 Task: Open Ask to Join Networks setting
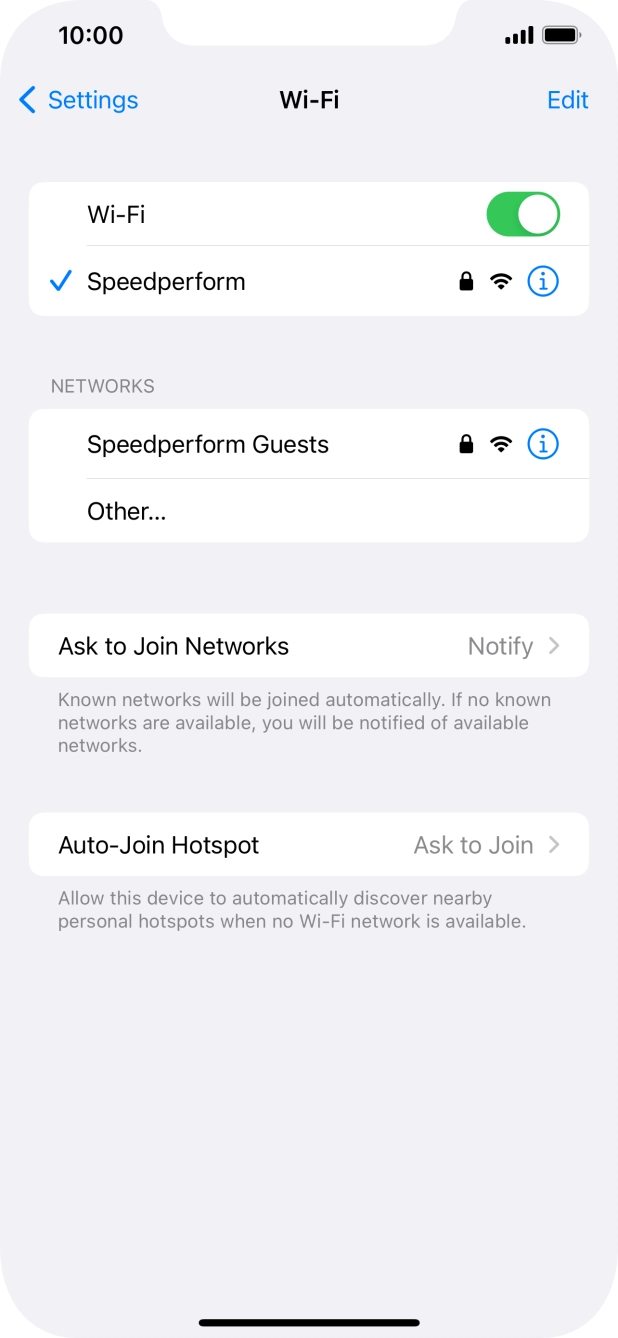point(308,646)
